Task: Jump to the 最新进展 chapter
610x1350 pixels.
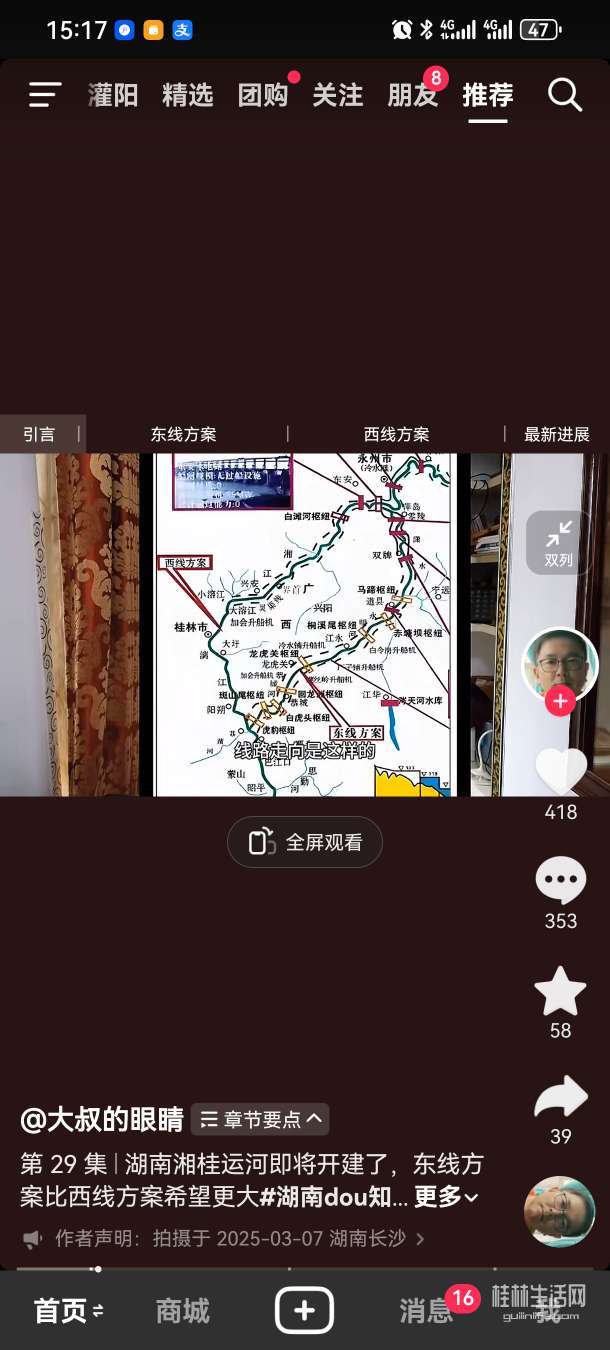Action: pyautogui.click(x=557, y=434)
